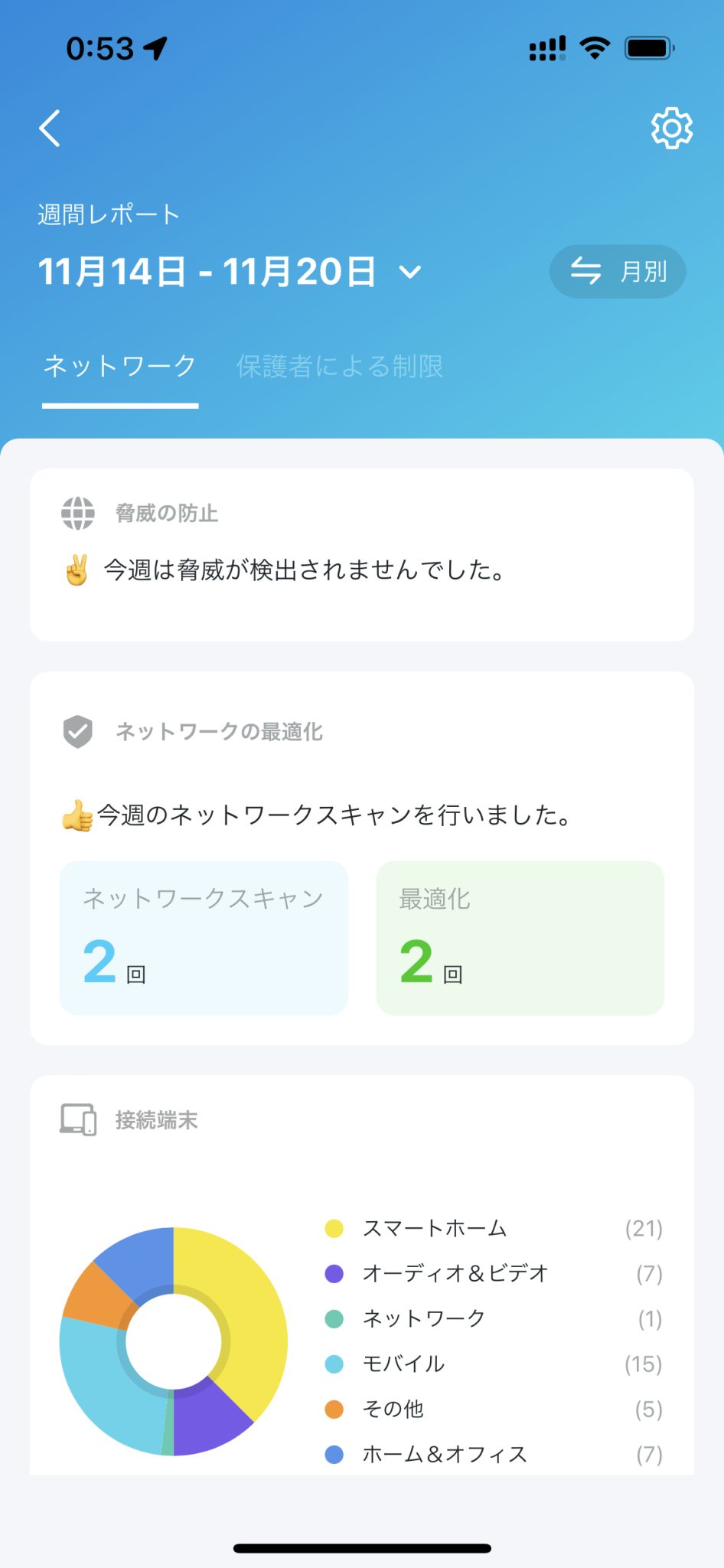Select the ネットワーク tab
This screenshot has height=1568, width=724.
pos(120,366)
